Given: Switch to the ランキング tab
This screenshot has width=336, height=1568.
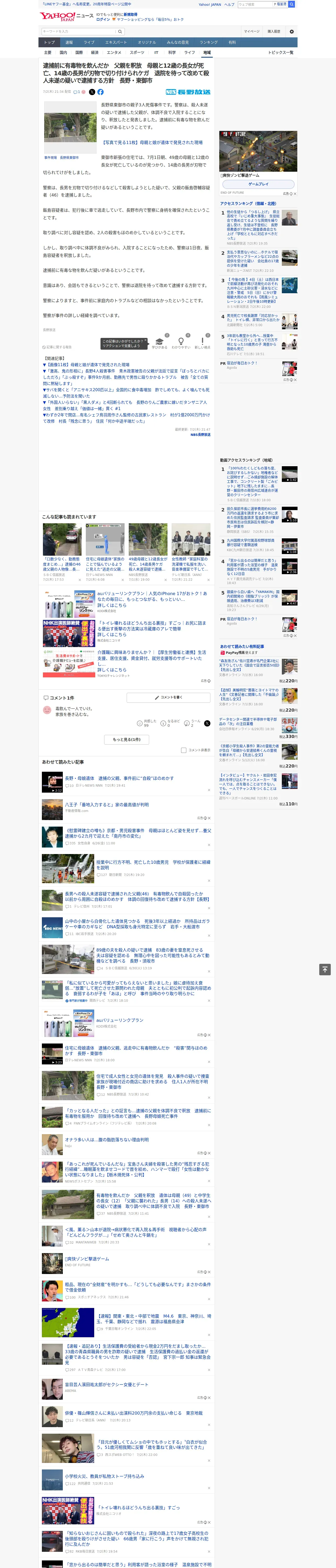Looking at the screenshot, I should click(x=209, y=43).
